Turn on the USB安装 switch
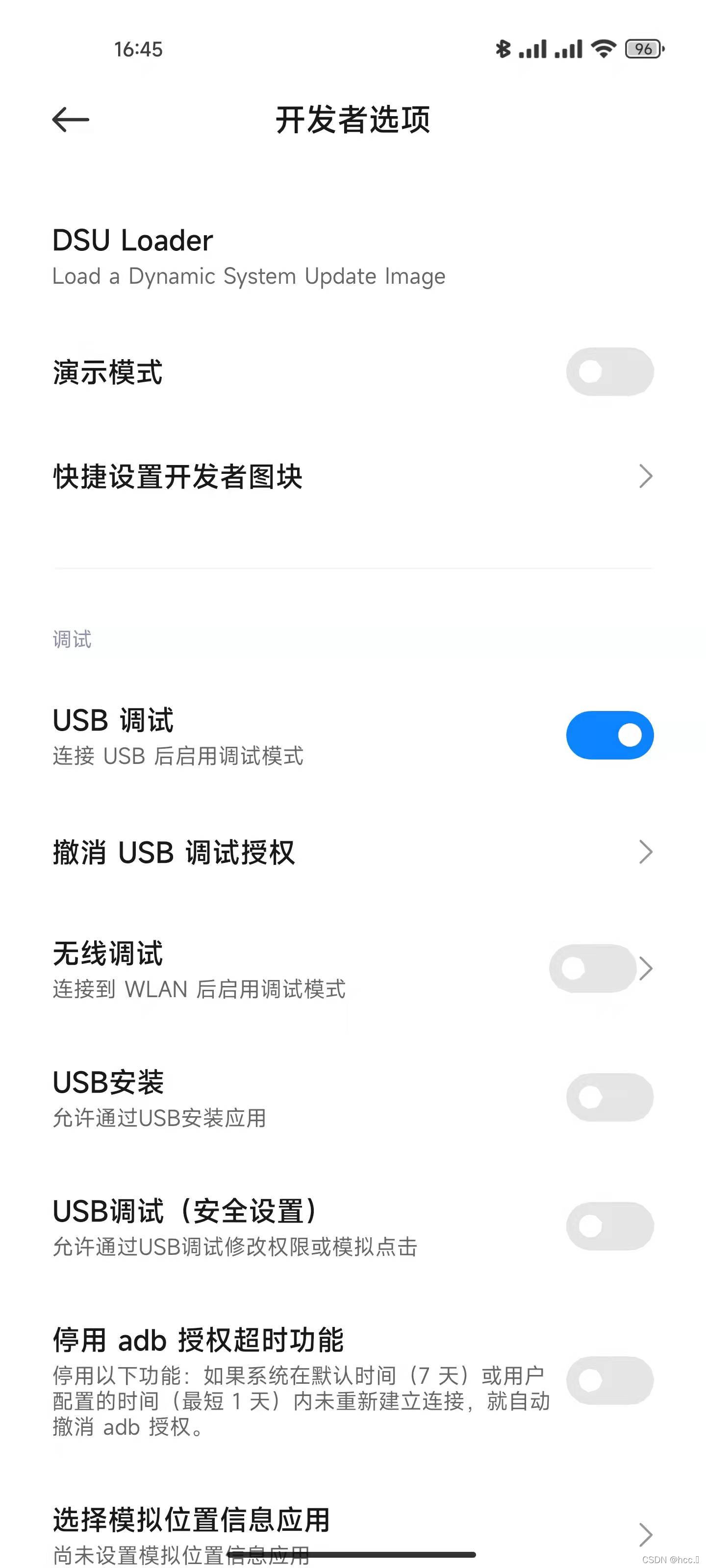Viewport: 706px width, 1568px height. click(x=610, y=1097)
